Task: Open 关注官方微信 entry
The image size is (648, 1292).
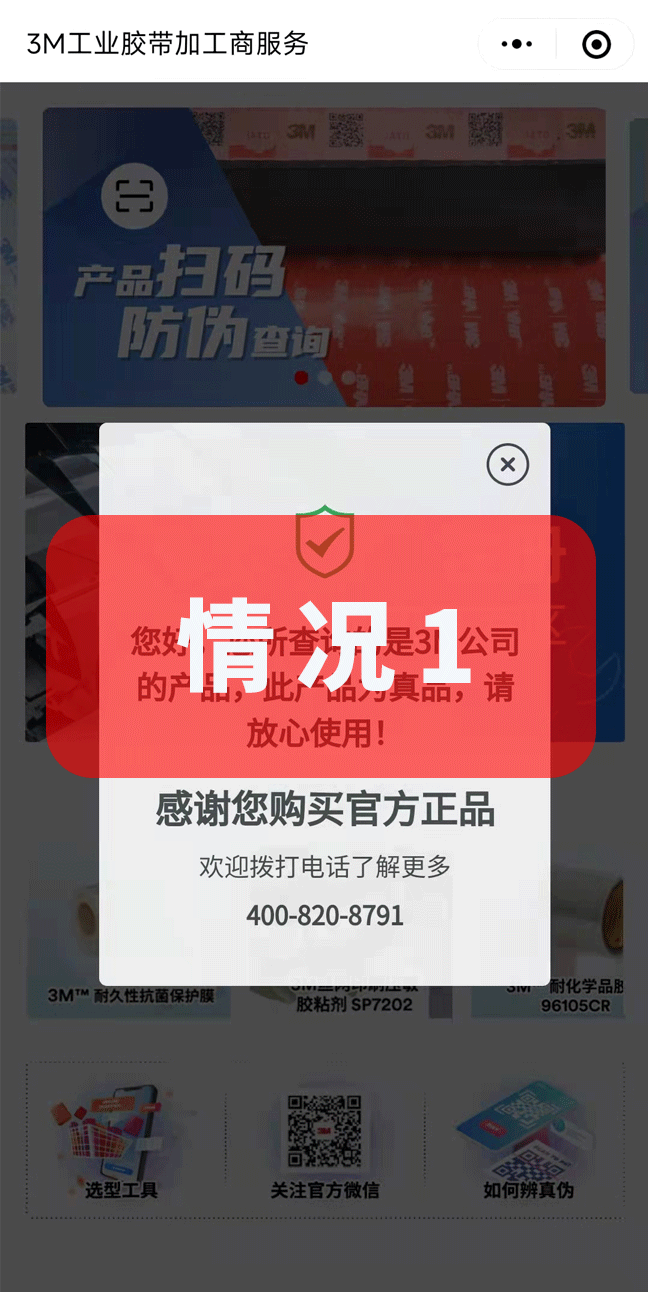Action: coord(325,1140)
